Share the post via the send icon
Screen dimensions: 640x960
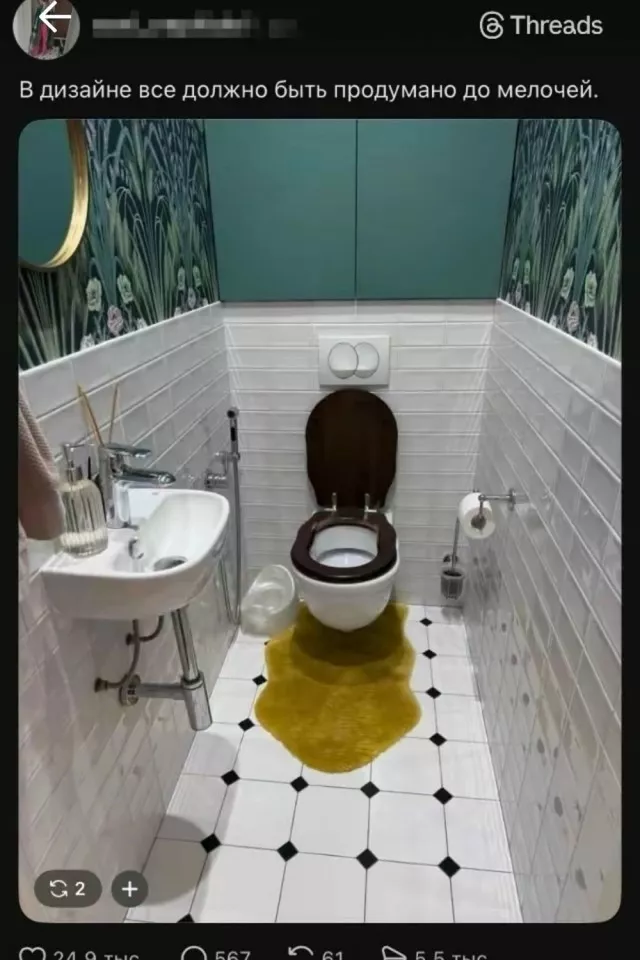[395, 954]
